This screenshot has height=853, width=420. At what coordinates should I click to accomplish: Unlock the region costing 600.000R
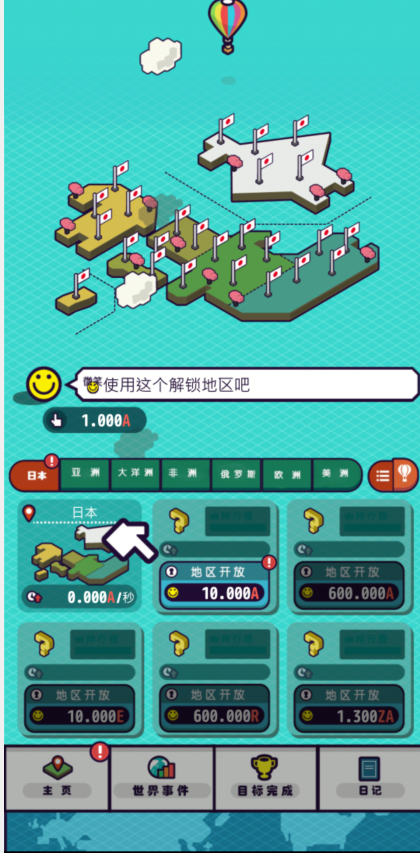point(214,708)
